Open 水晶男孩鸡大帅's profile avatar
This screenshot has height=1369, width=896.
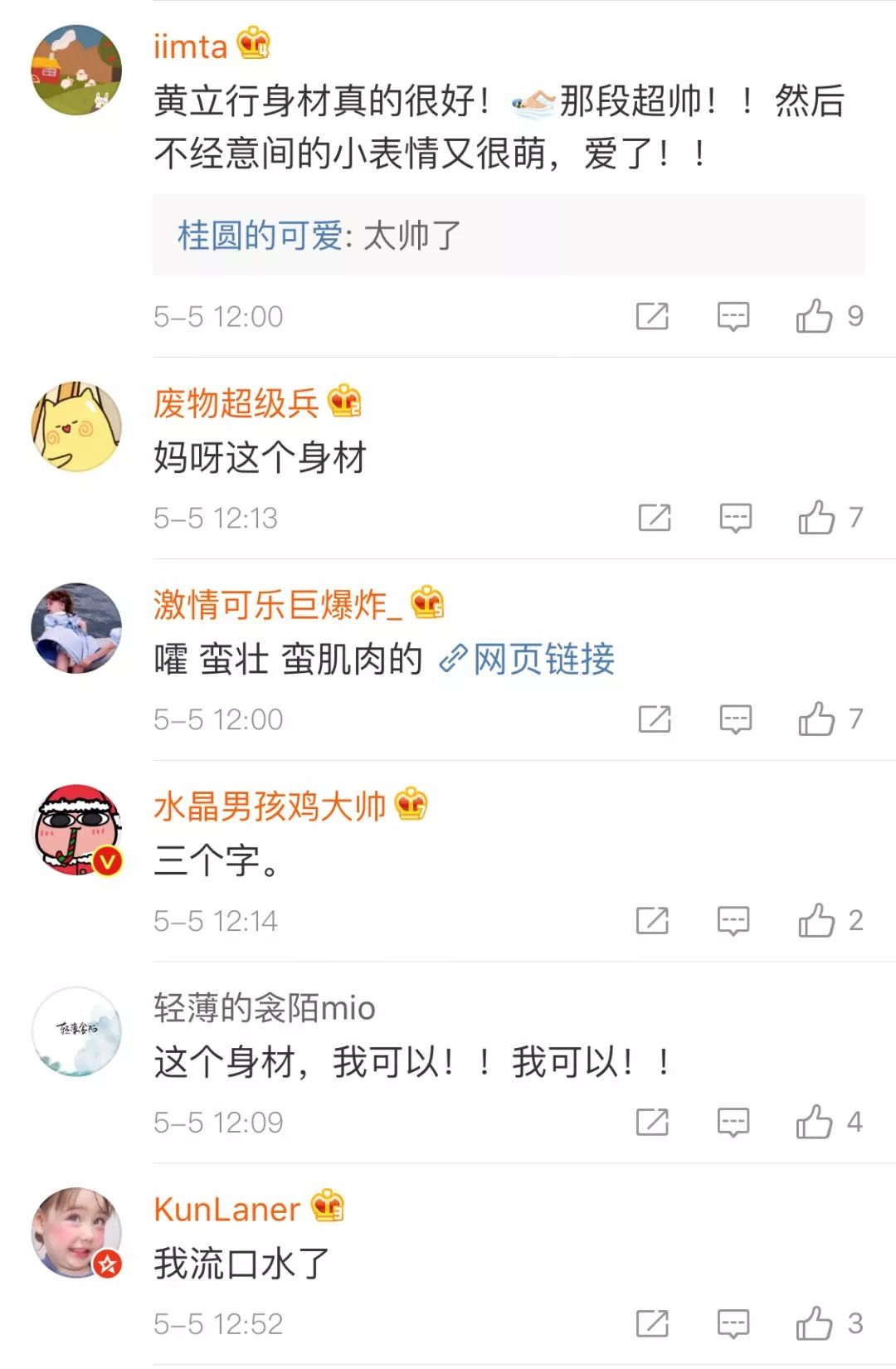point(76,830)
